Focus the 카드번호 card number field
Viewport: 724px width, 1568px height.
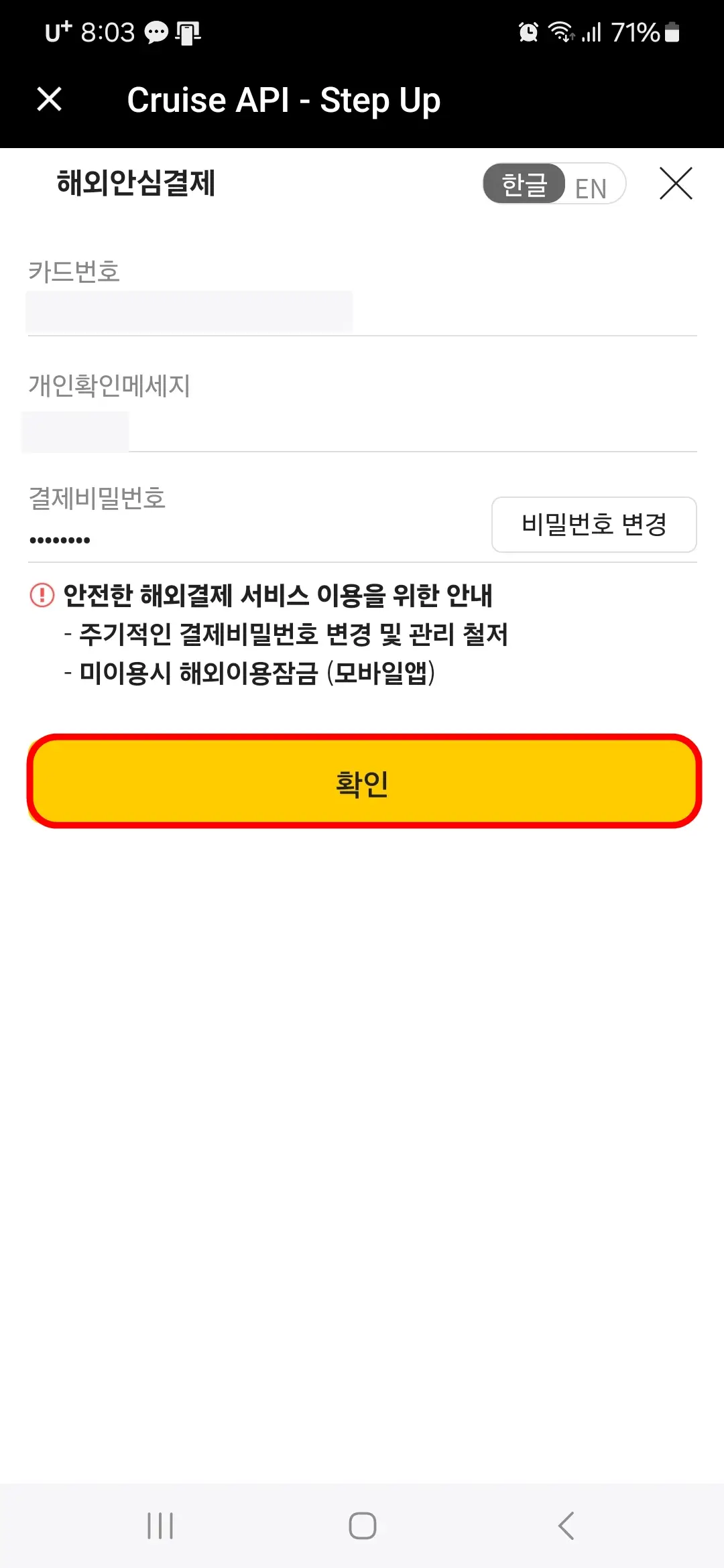[190, 310]
